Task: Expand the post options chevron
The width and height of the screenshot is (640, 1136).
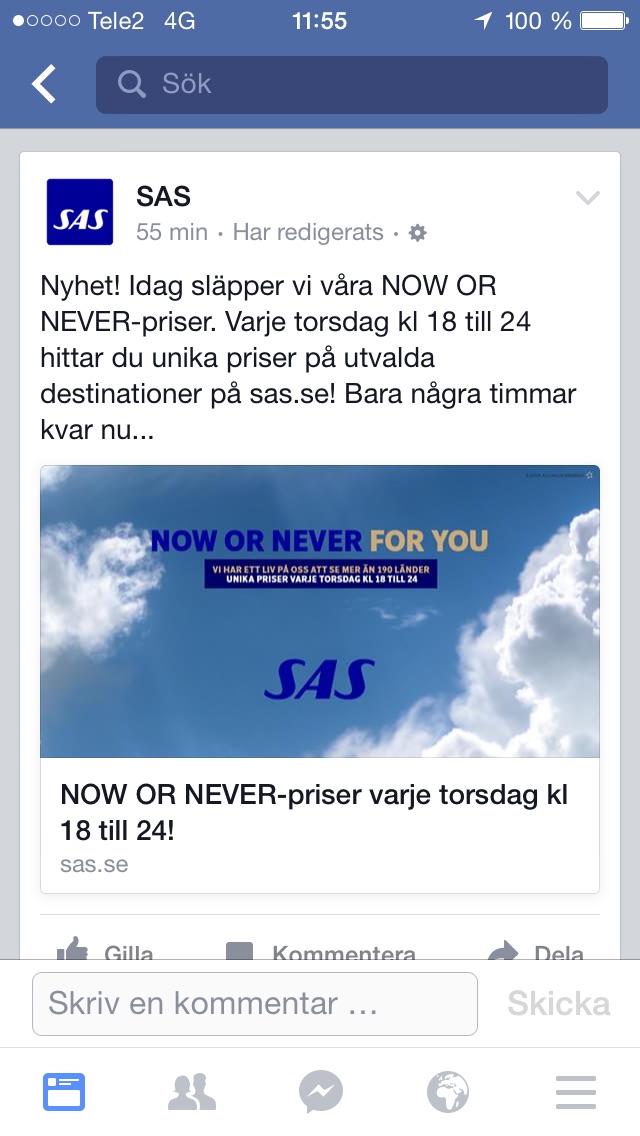Action: (587, 198)
